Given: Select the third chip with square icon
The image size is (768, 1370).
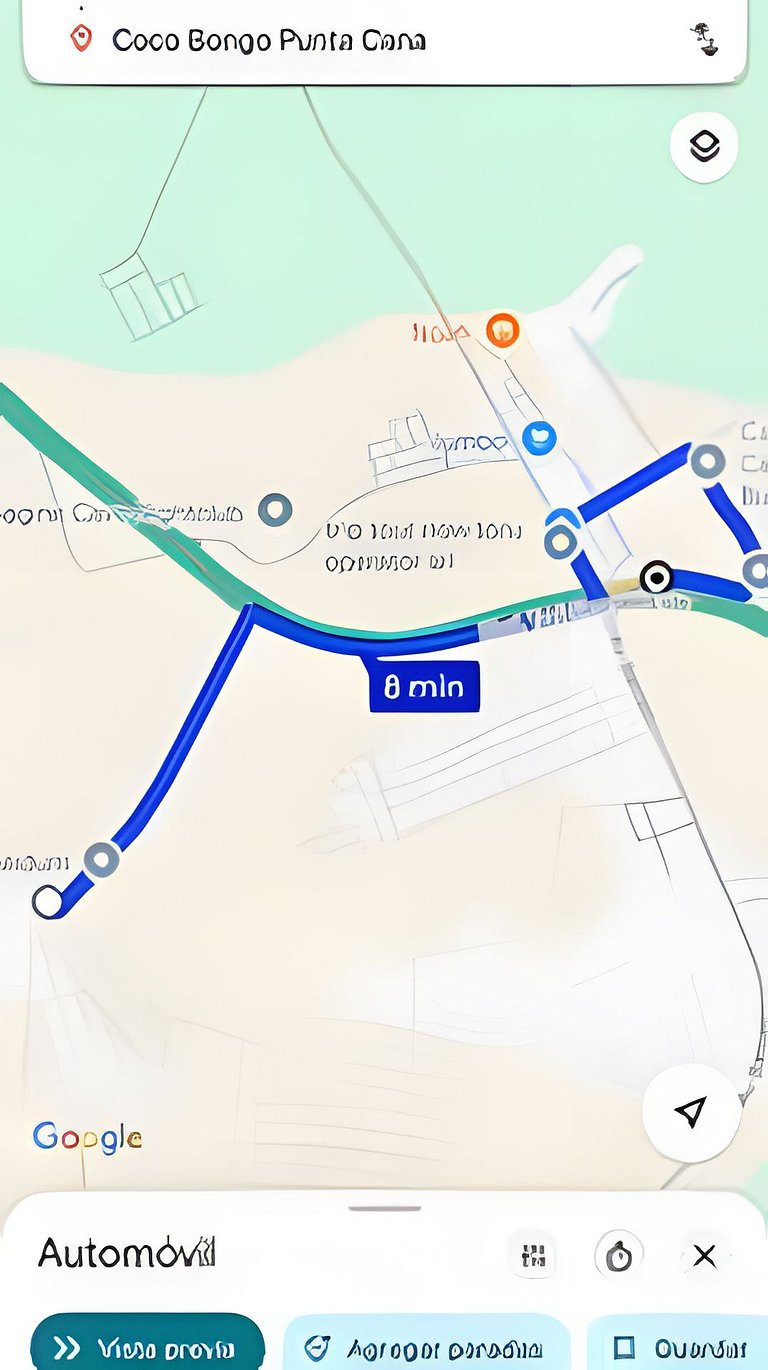Looking at the screenshot, I should (680, 1346).
